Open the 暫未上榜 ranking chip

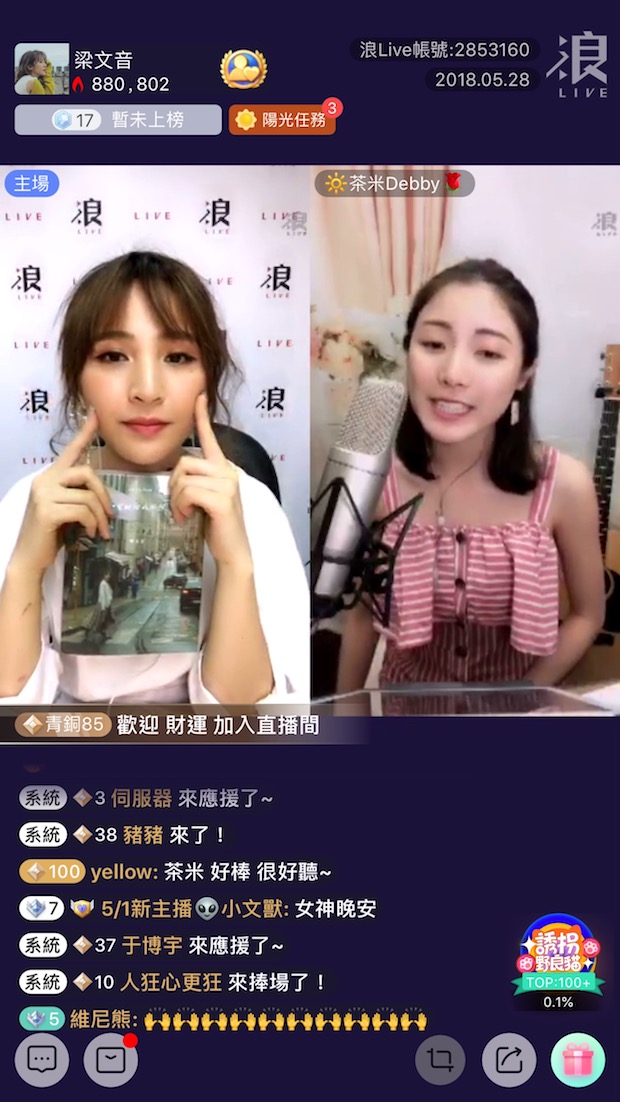(x=118, y=120)
